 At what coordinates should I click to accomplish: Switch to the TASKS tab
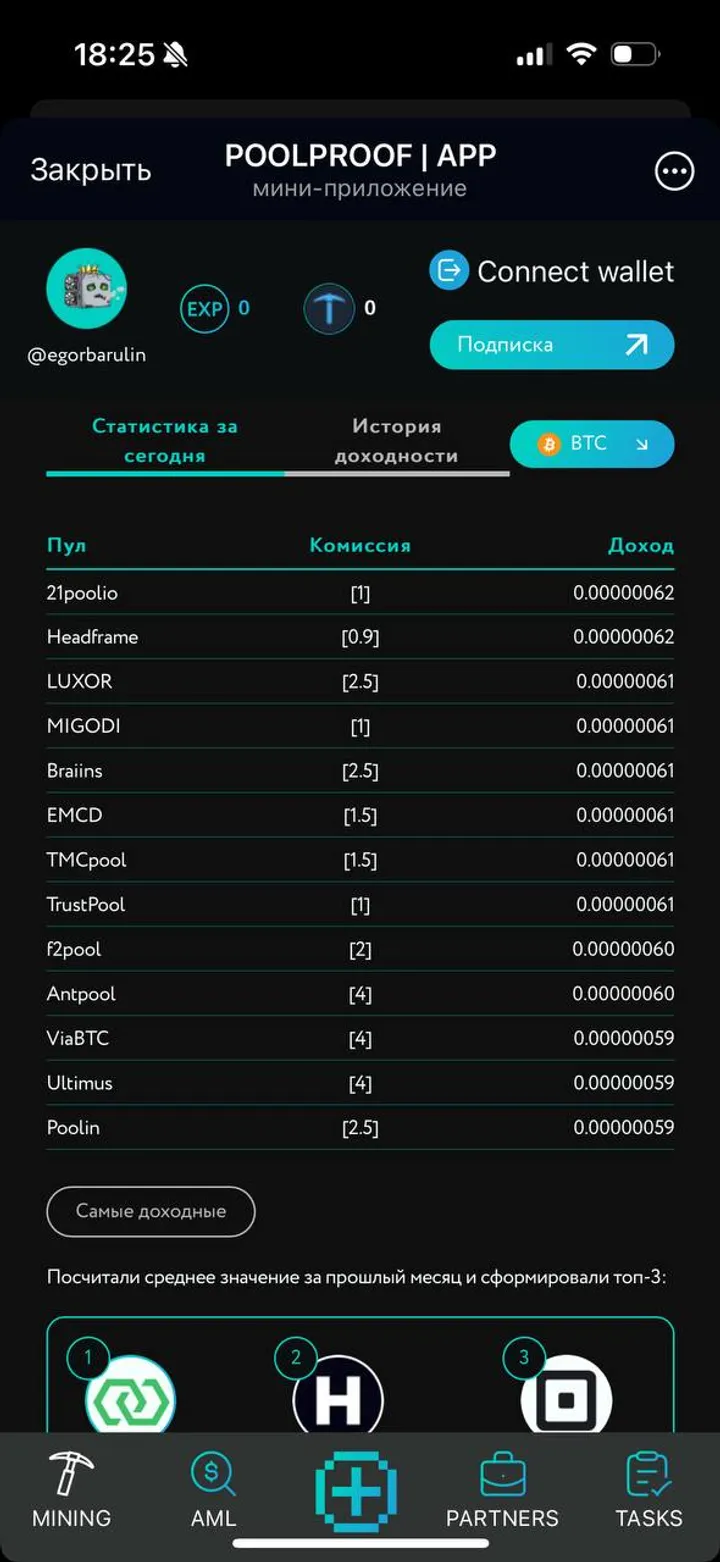tap(648, 1491)
